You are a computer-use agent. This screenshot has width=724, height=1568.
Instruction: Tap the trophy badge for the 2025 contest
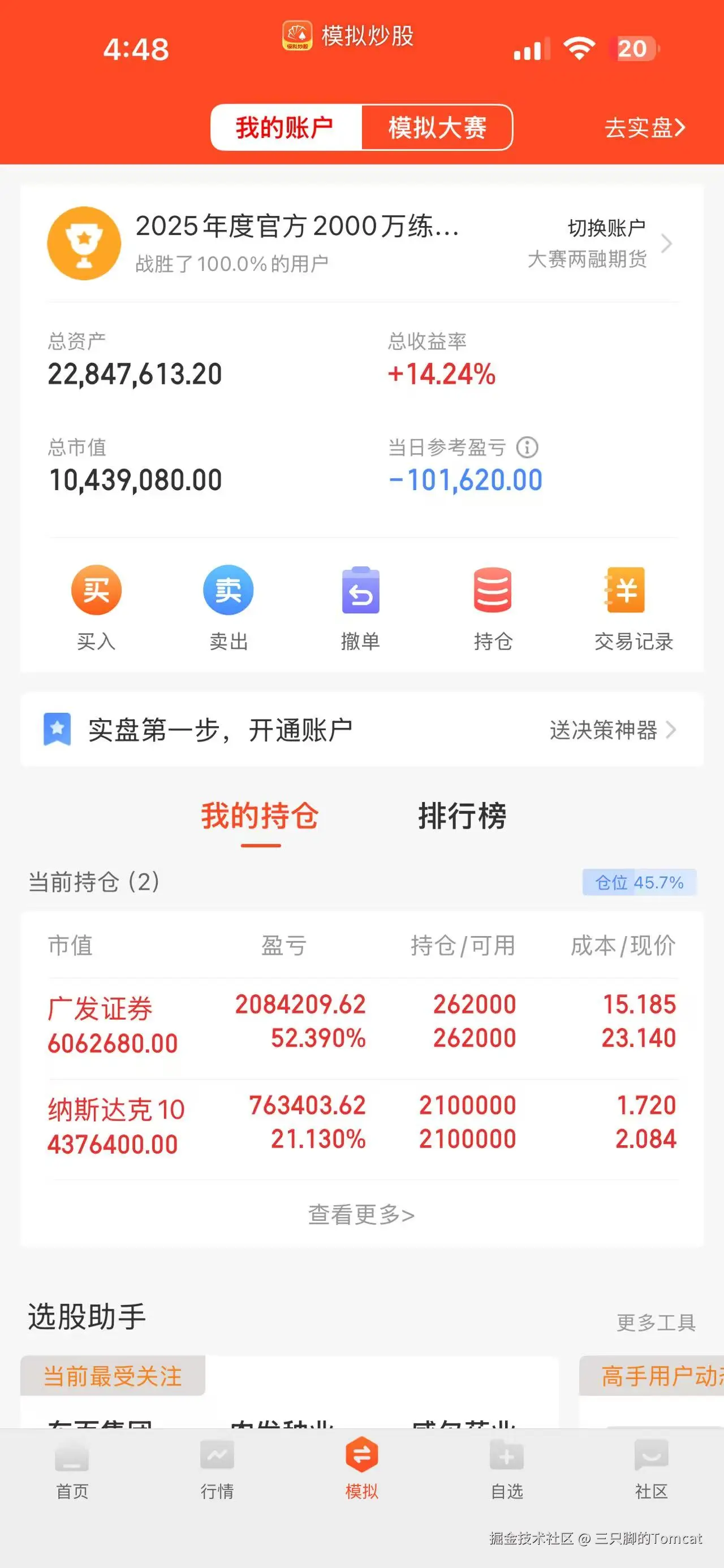click(x=85, y=243)
